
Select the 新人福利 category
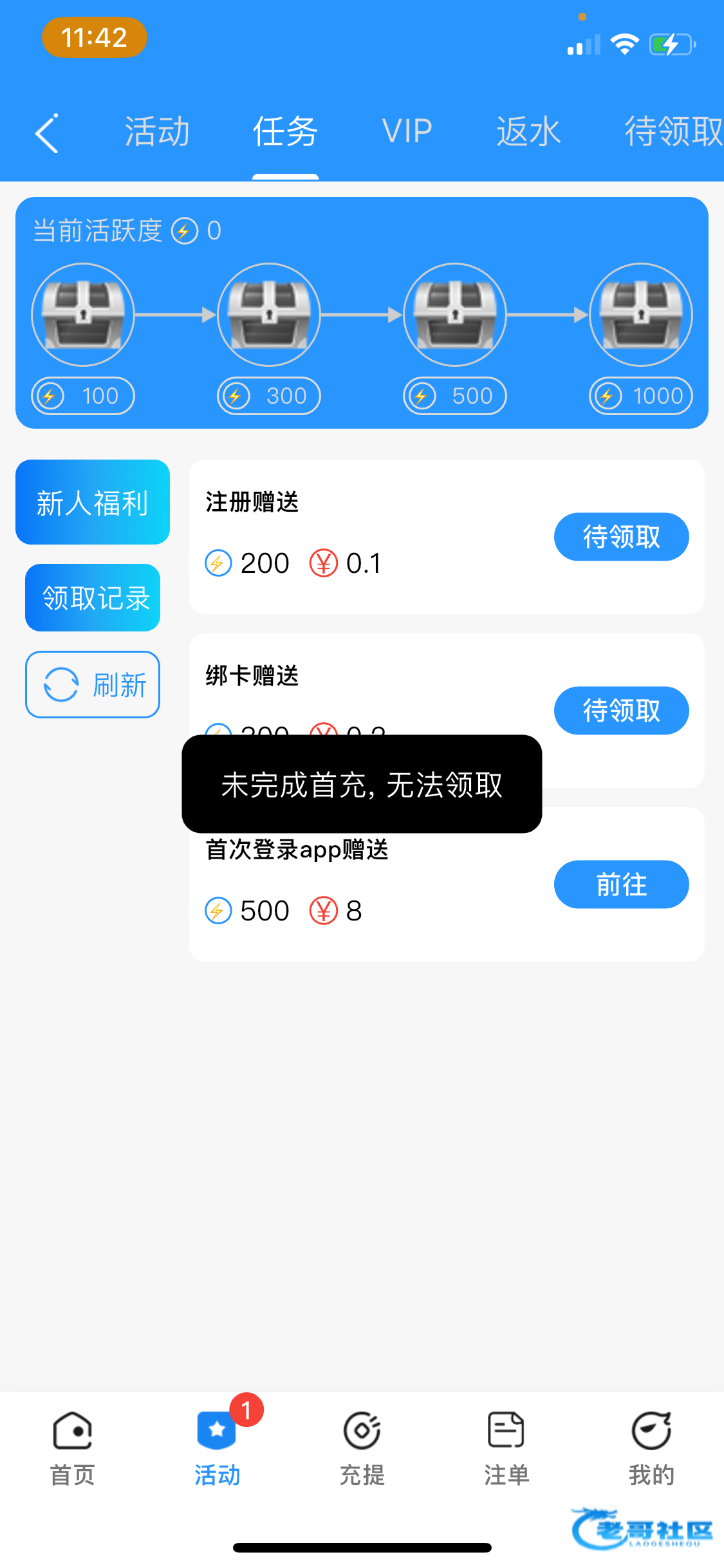click(x=93, y=502)
